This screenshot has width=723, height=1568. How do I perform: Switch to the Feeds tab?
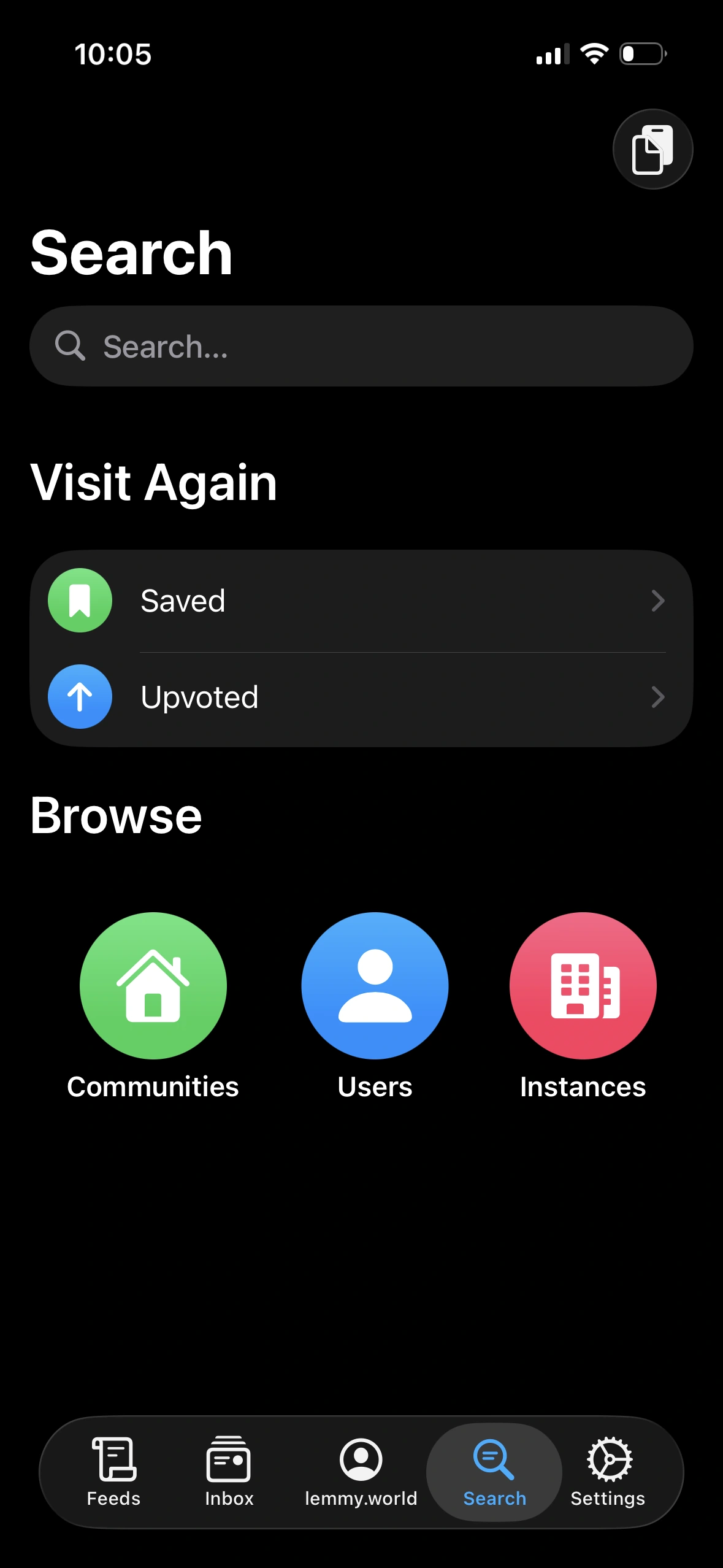114,1472
